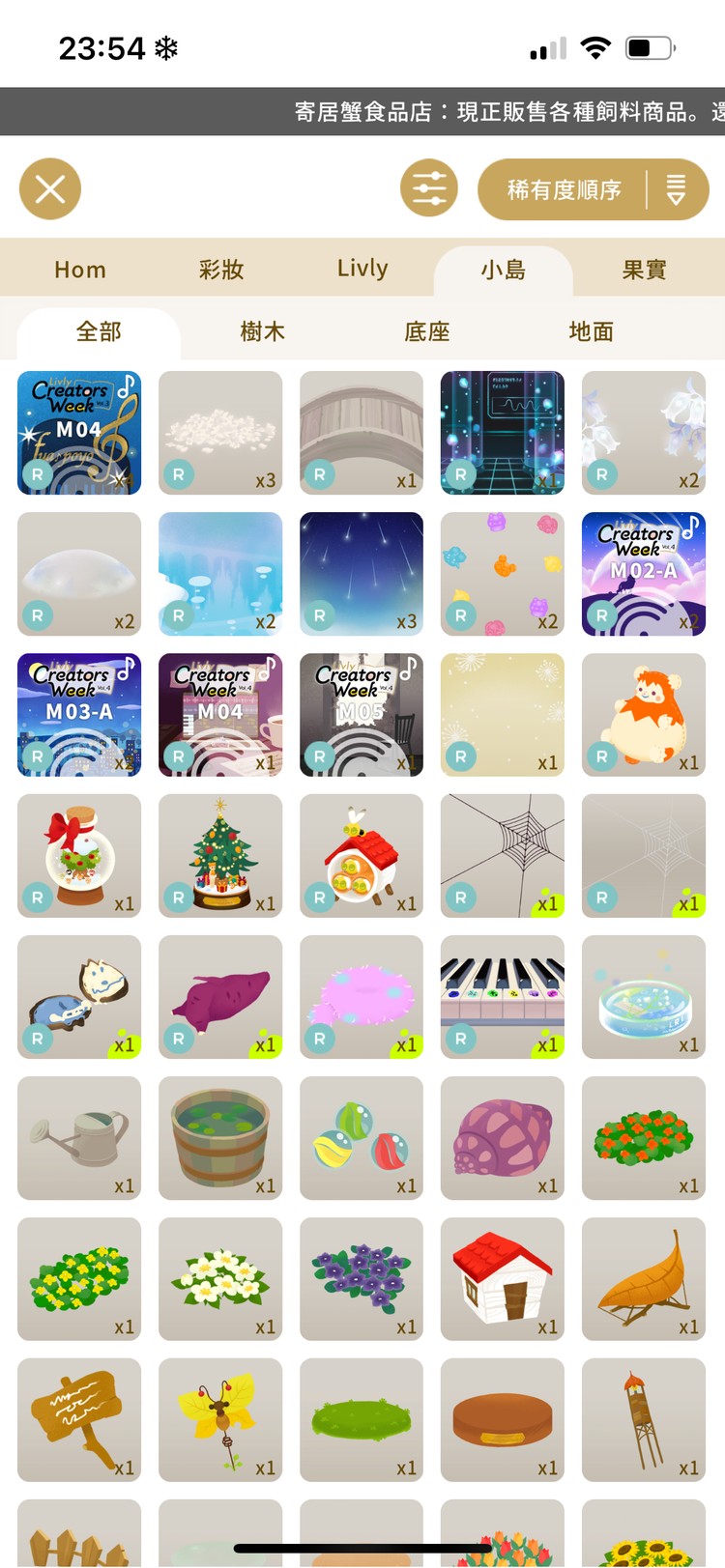Viewport: 725px width, 1568px height.
Task: Pick the purple sweet potato item
Action: 220,997
